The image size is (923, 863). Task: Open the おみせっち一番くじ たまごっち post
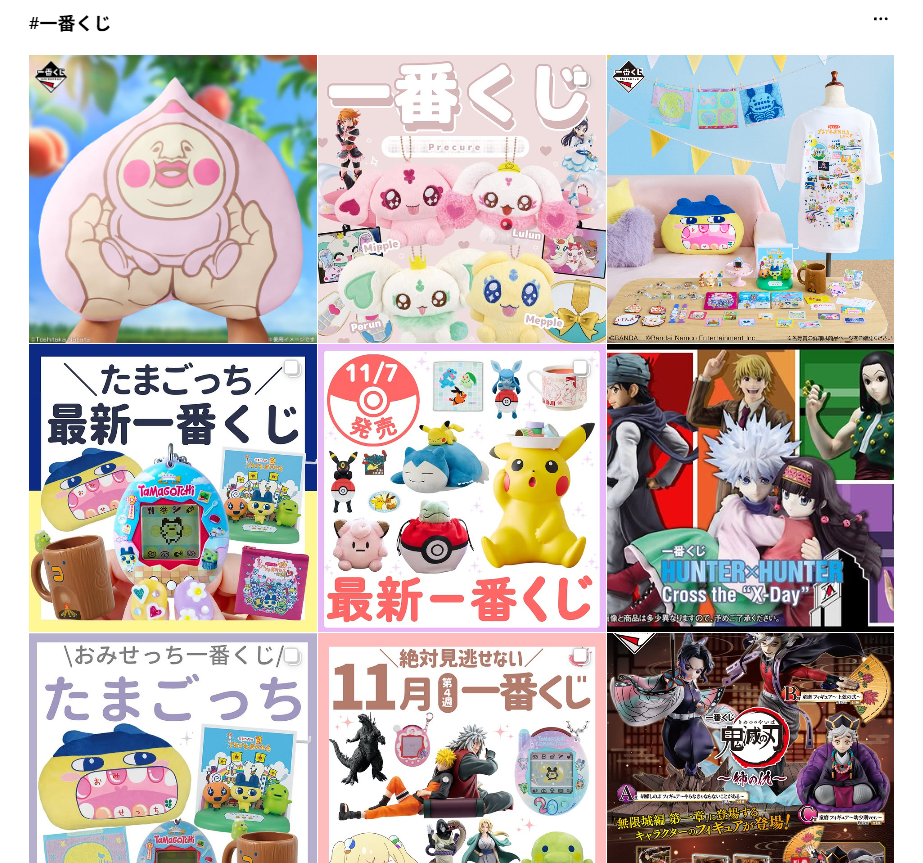(173, 748)
